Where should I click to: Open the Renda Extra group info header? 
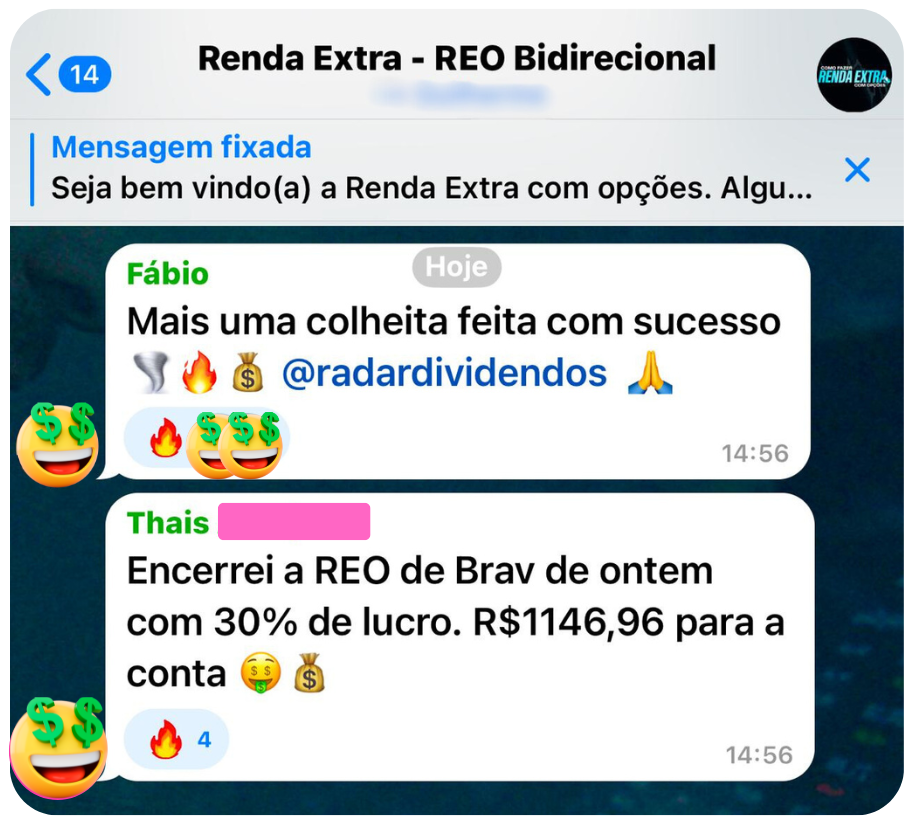pyautogui.click(x=456, y=59)
